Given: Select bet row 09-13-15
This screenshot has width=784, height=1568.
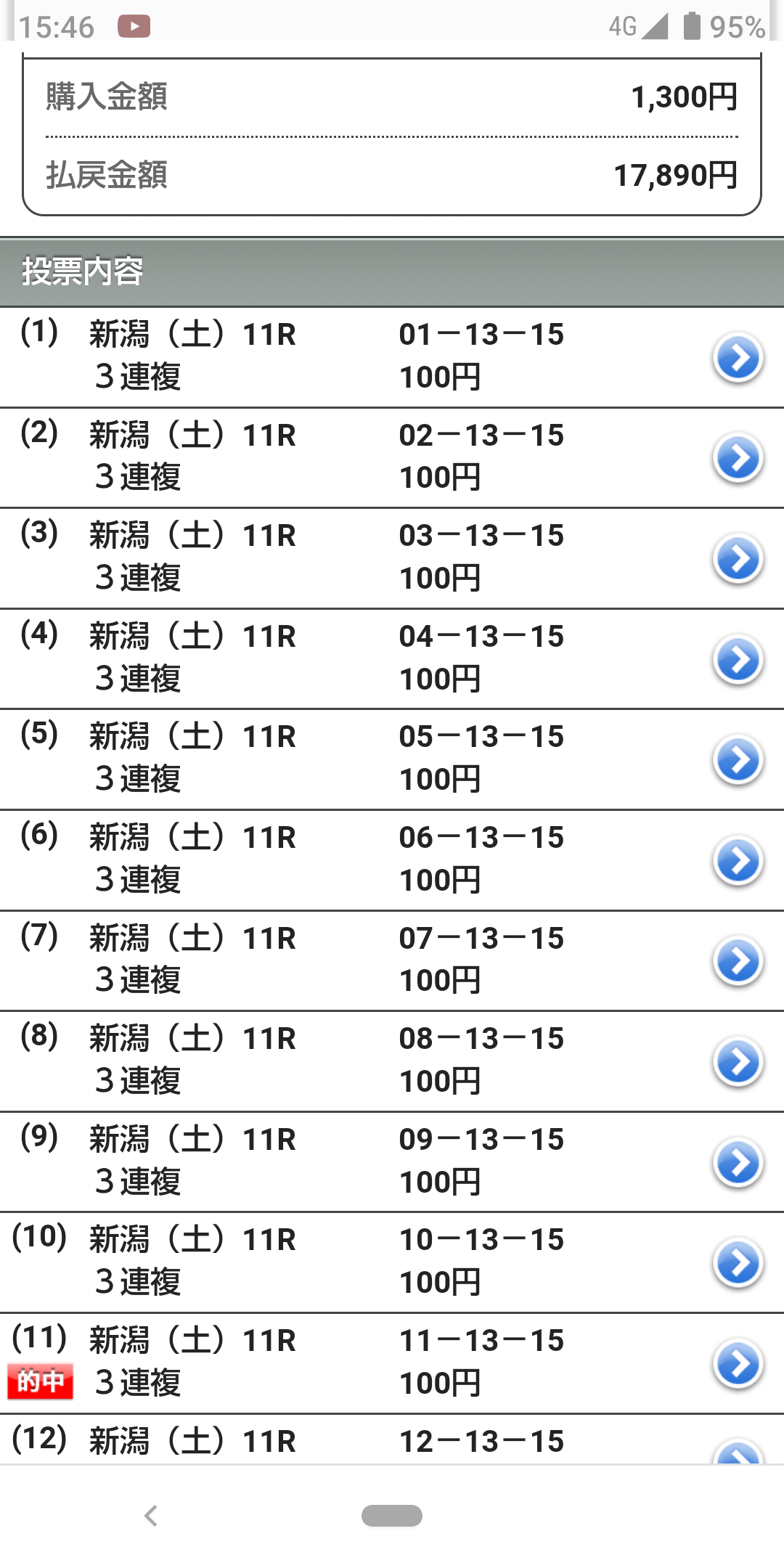Looking at the screenshot, I should point(738,1163).
